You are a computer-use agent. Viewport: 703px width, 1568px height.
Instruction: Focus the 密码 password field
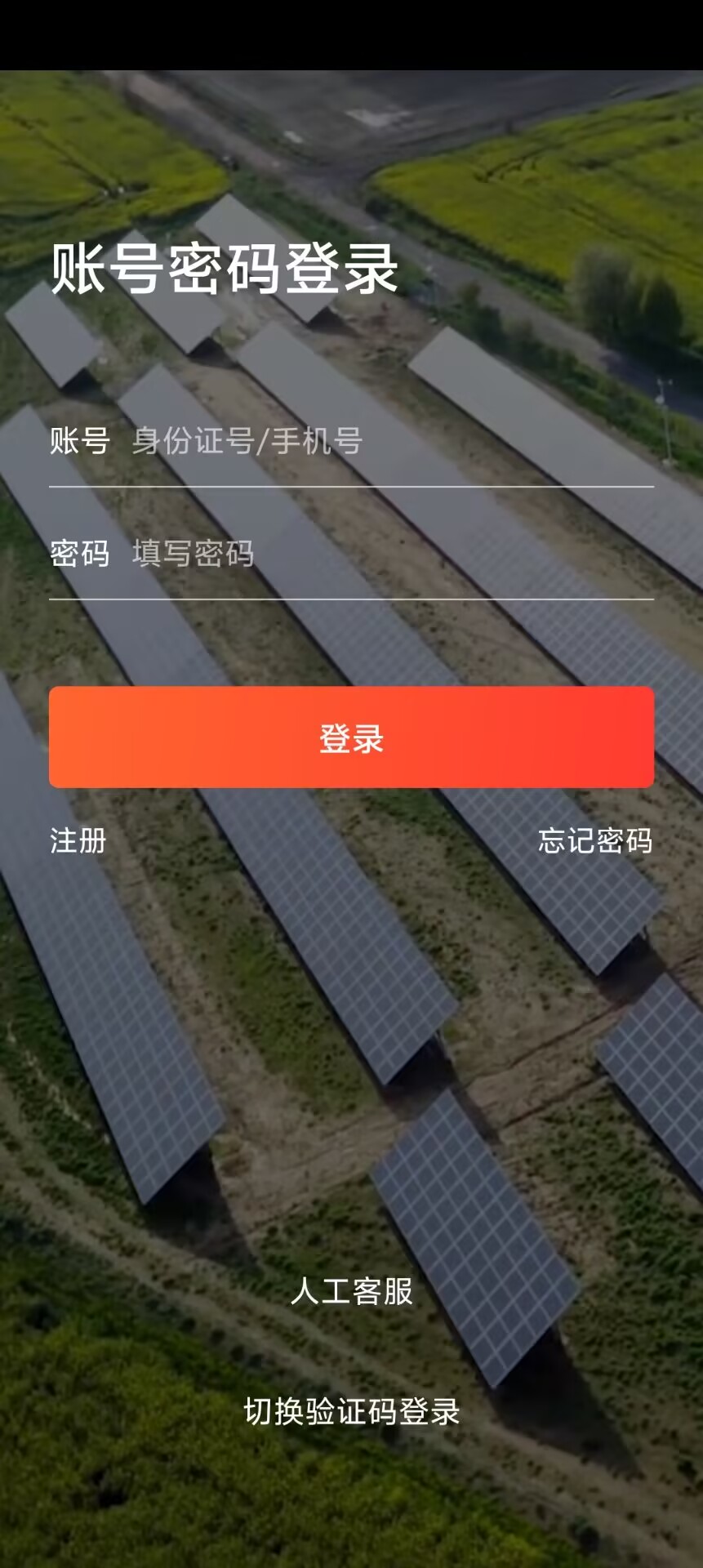390,555
